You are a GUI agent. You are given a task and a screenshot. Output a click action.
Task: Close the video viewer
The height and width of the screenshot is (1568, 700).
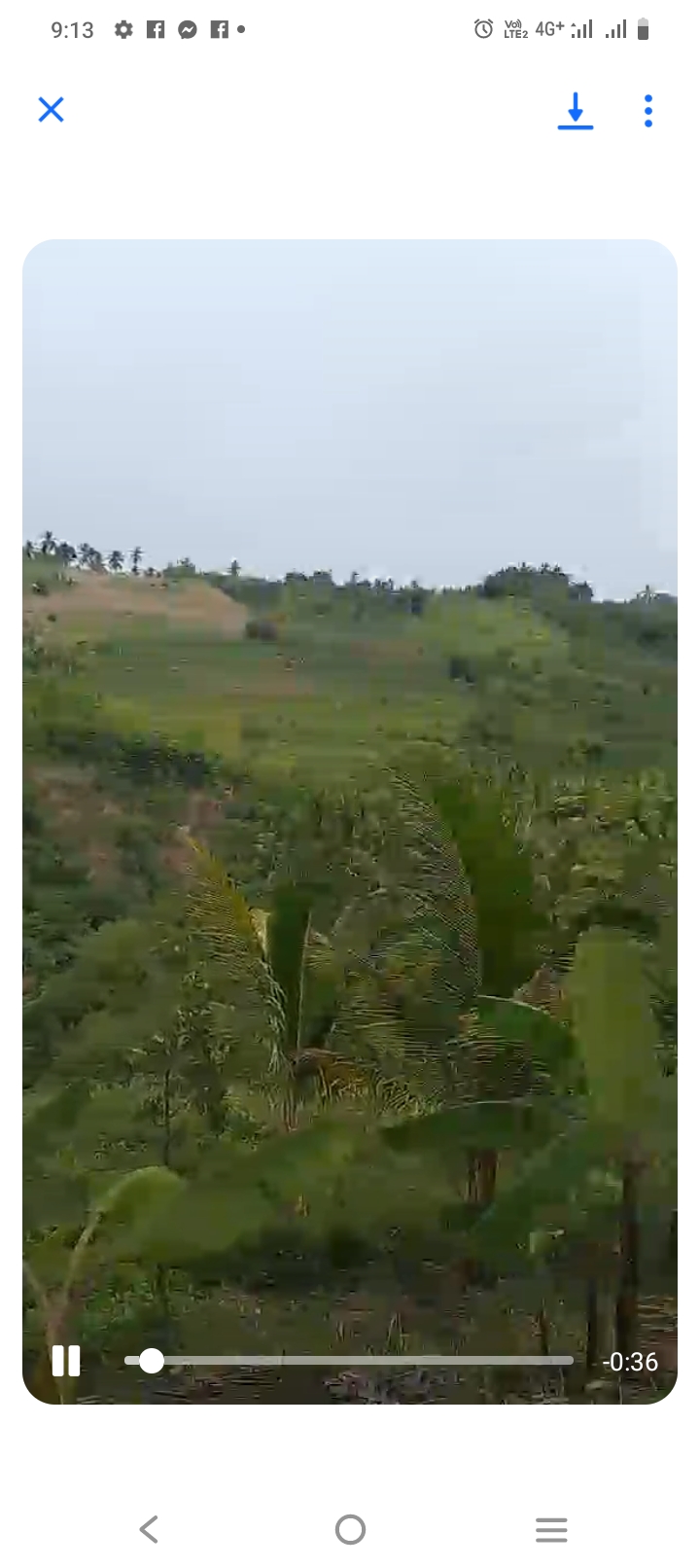click(x=51, y=110)
